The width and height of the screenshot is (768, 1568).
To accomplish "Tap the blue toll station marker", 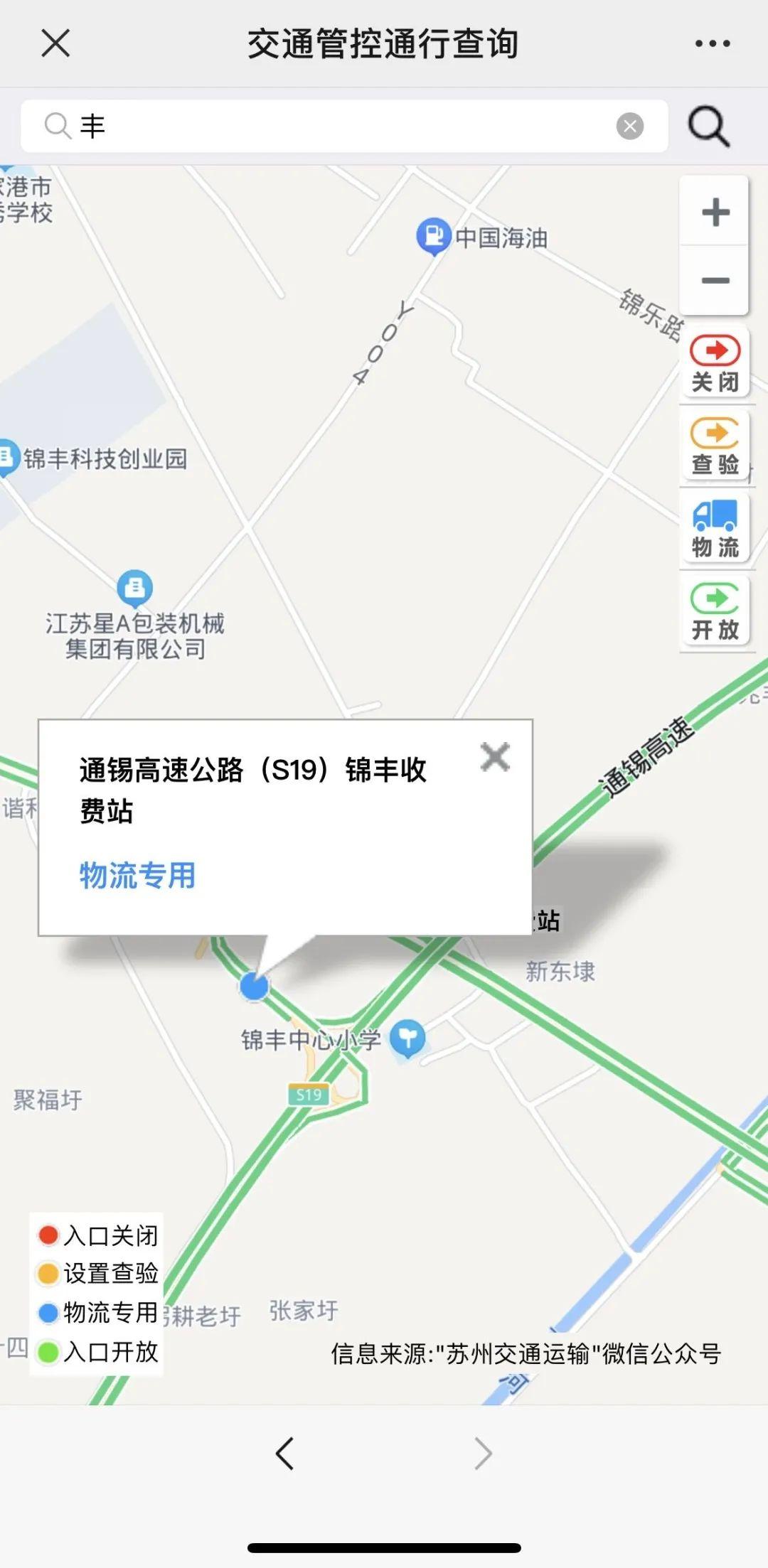I will 254,986.
